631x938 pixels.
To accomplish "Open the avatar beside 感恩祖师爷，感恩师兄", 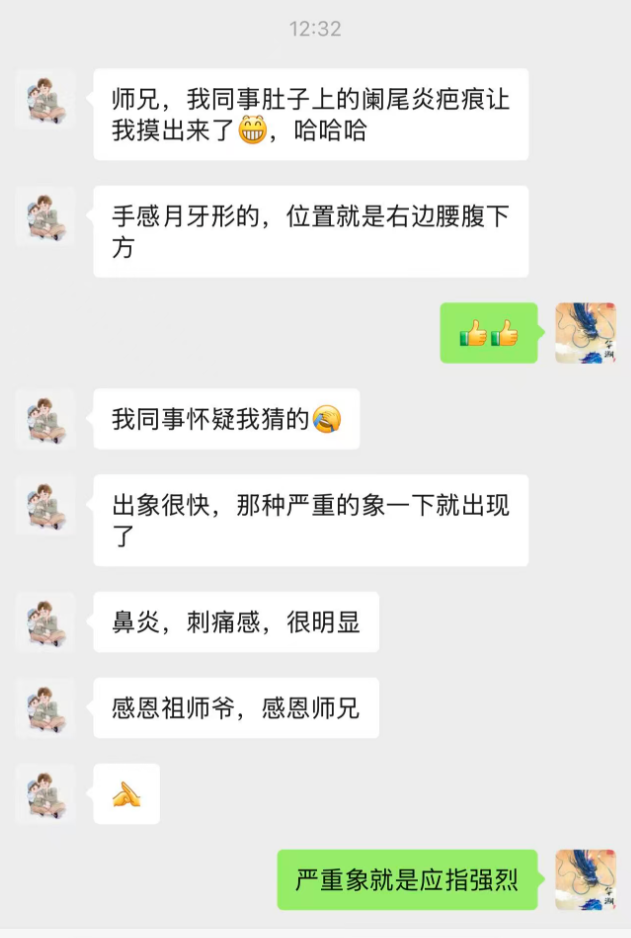I will (46, 708).
